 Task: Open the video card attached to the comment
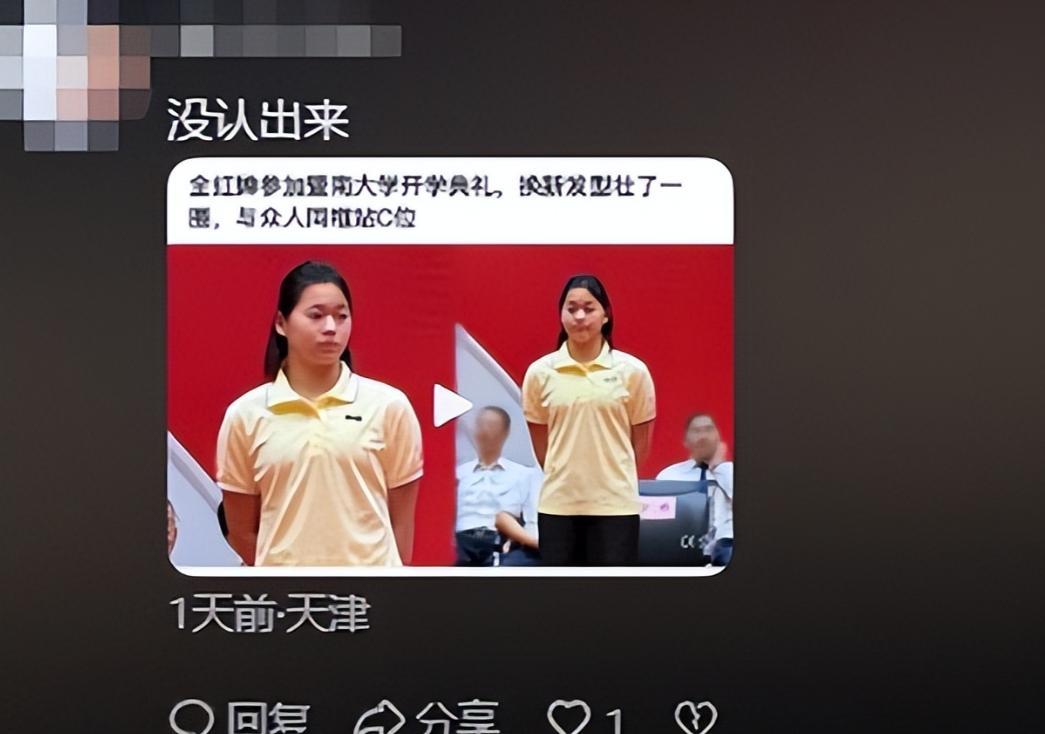[x=450, y=405]
